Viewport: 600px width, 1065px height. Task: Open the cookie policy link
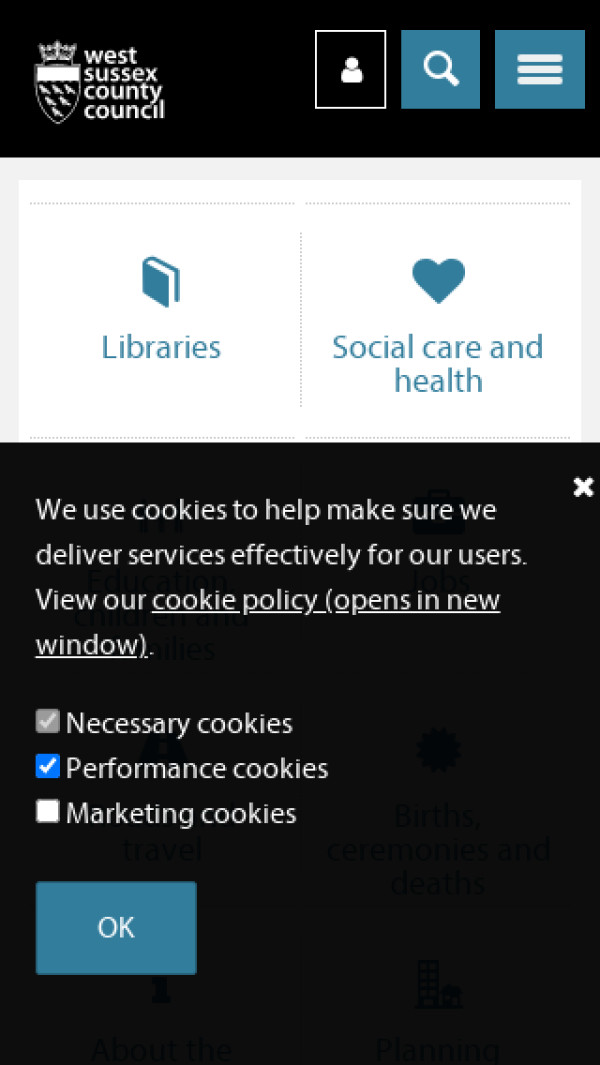(x=325, y=600)
